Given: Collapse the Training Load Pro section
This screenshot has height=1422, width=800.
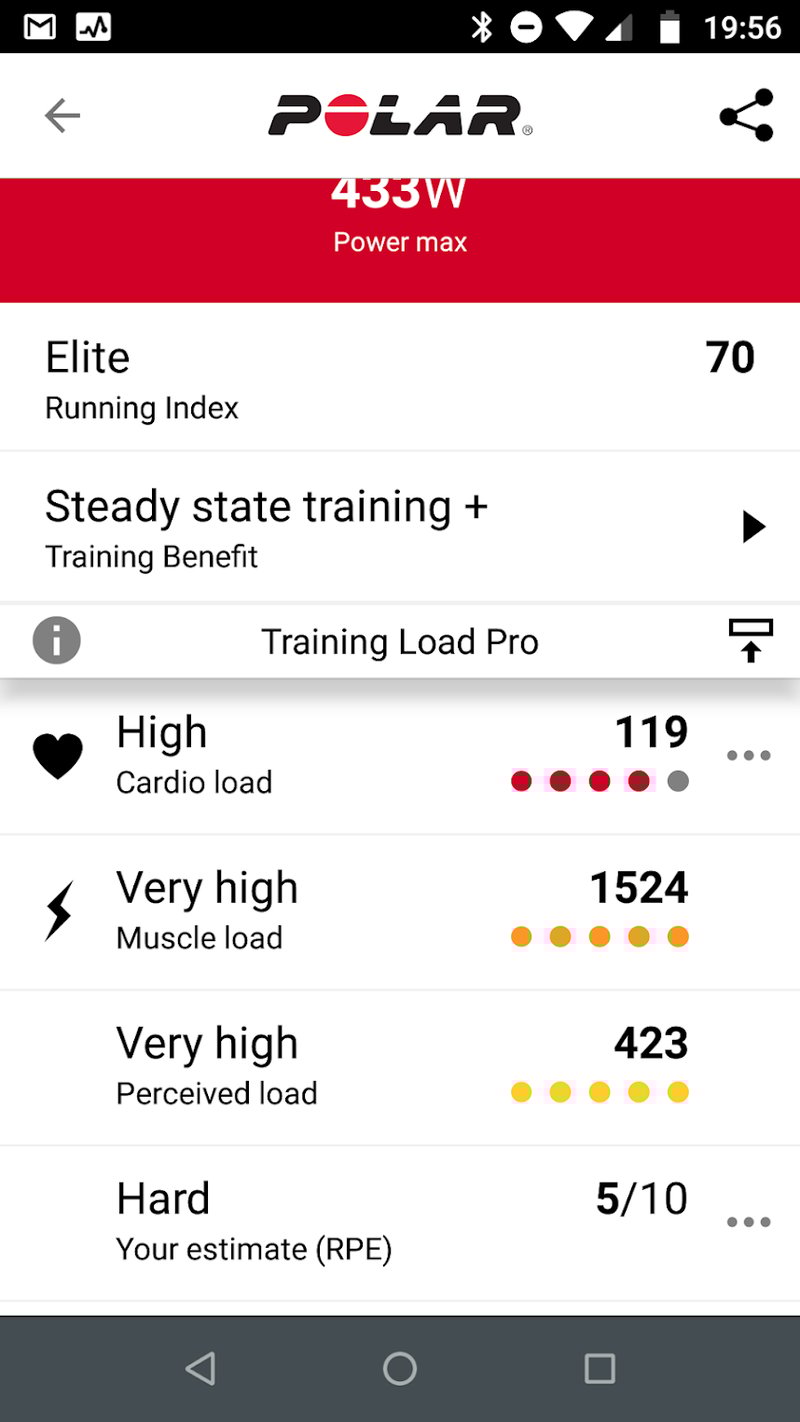Looking at the screenshot, I should [x=750, y=641].
